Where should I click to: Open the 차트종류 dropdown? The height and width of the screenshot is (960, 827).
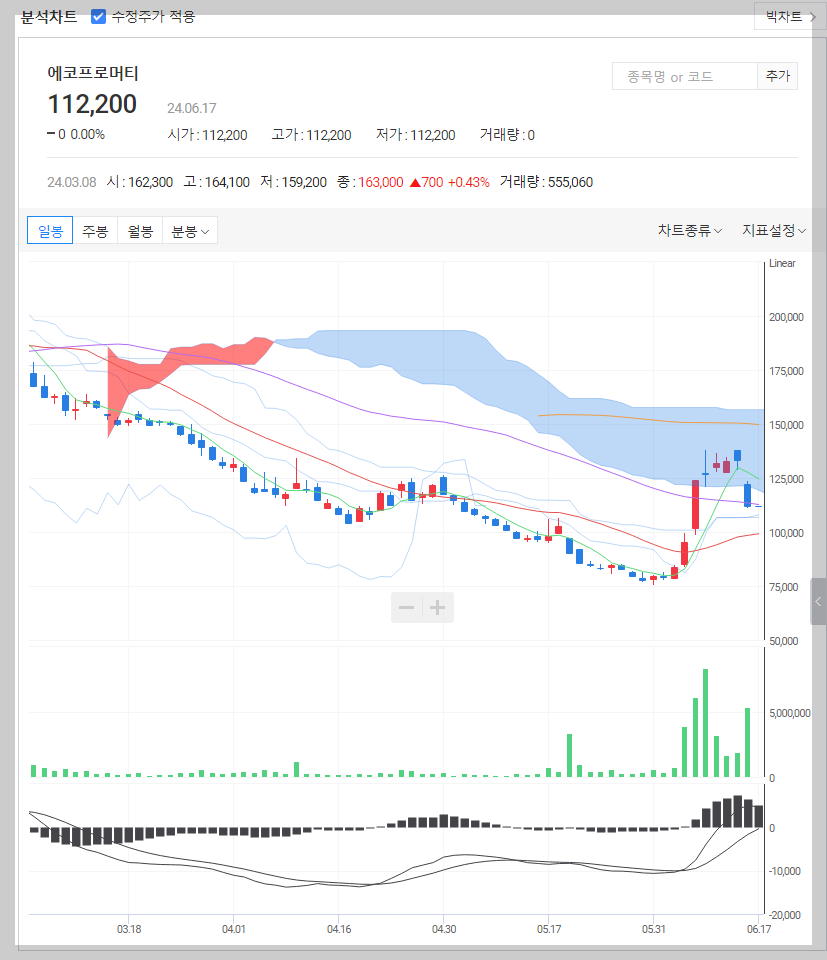pyautogui.click(x=690, y=231)
